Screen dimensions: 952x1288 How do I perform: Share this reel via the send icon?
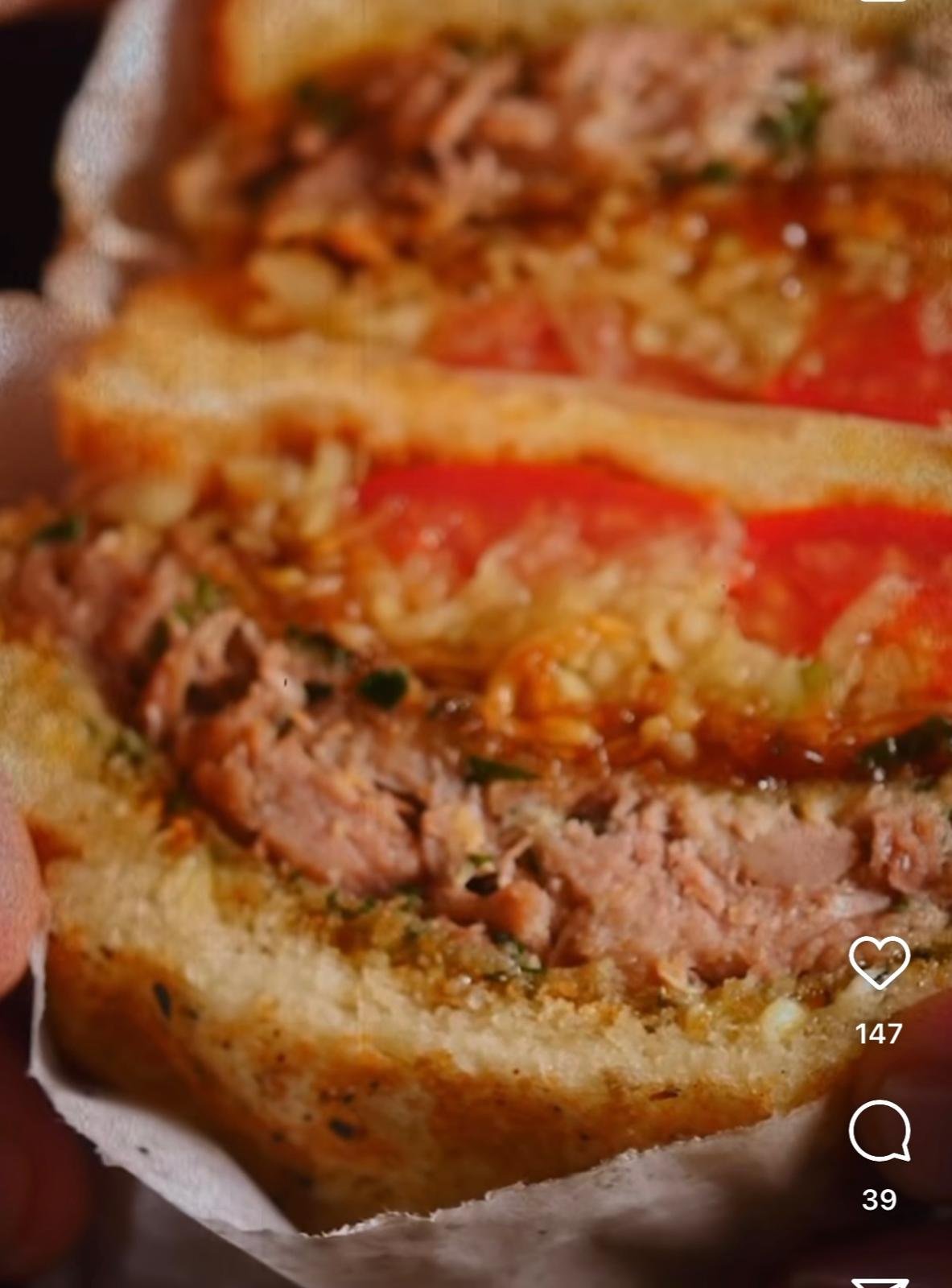click(879, 1282)
